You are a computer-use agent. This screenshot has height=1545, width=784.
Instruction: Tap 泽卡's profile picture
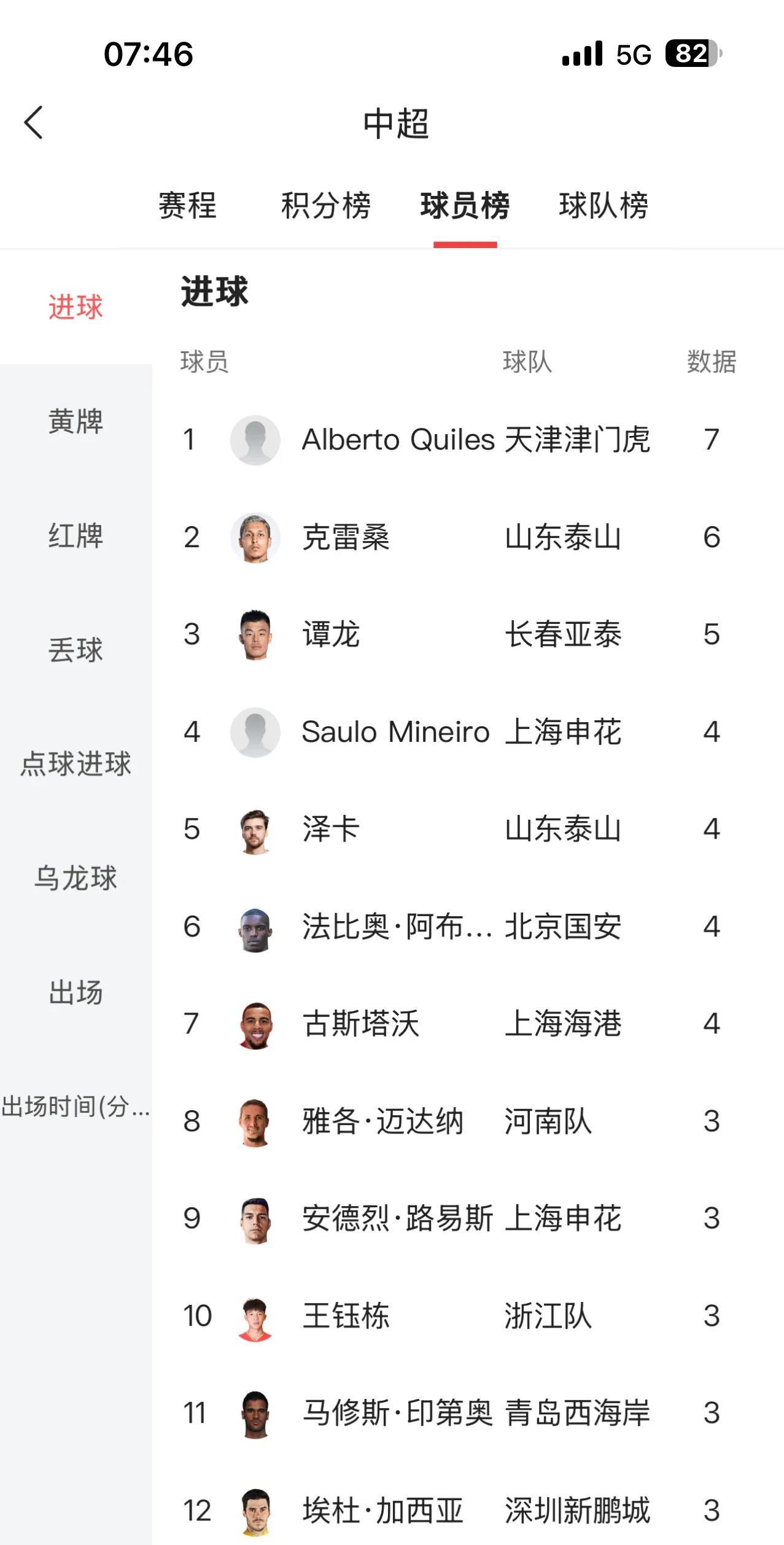(x=256, y=830)
